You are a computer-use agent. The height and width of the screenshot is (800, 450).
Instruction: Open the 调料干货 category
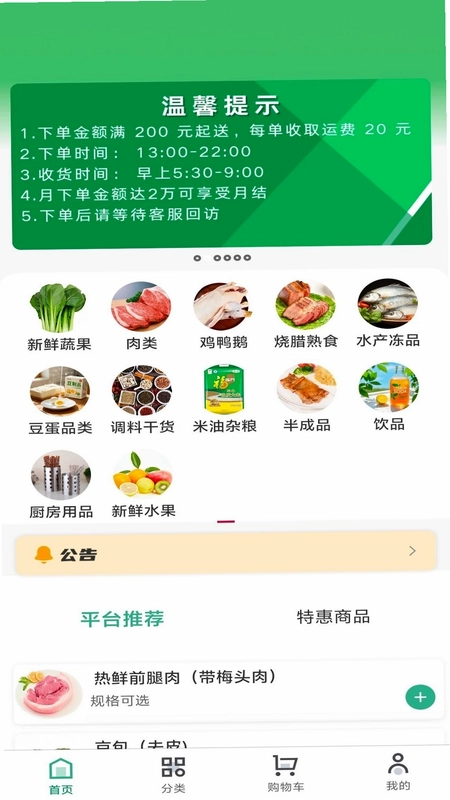[142, 400]
